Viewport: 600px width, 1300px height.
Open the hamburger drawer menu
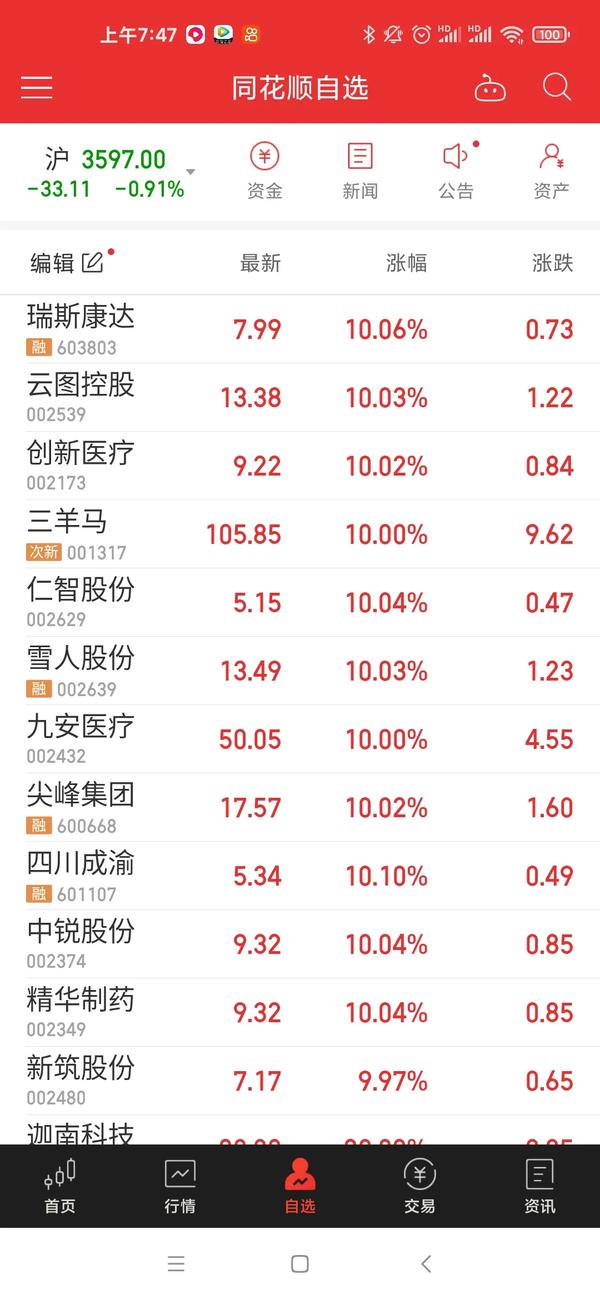(x=37, y=88)
